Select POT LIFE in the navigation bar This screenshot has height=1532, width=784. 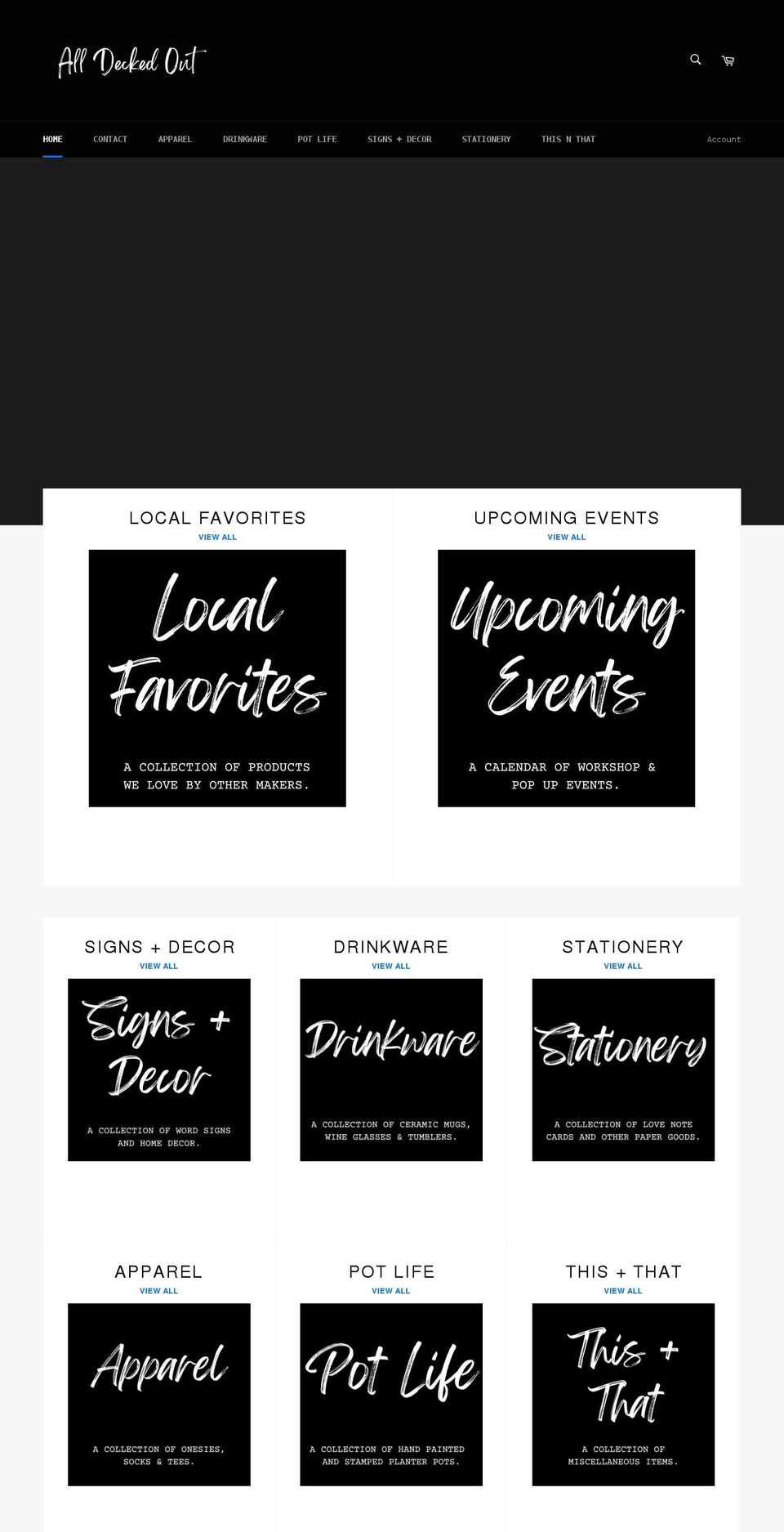point(317,139)
